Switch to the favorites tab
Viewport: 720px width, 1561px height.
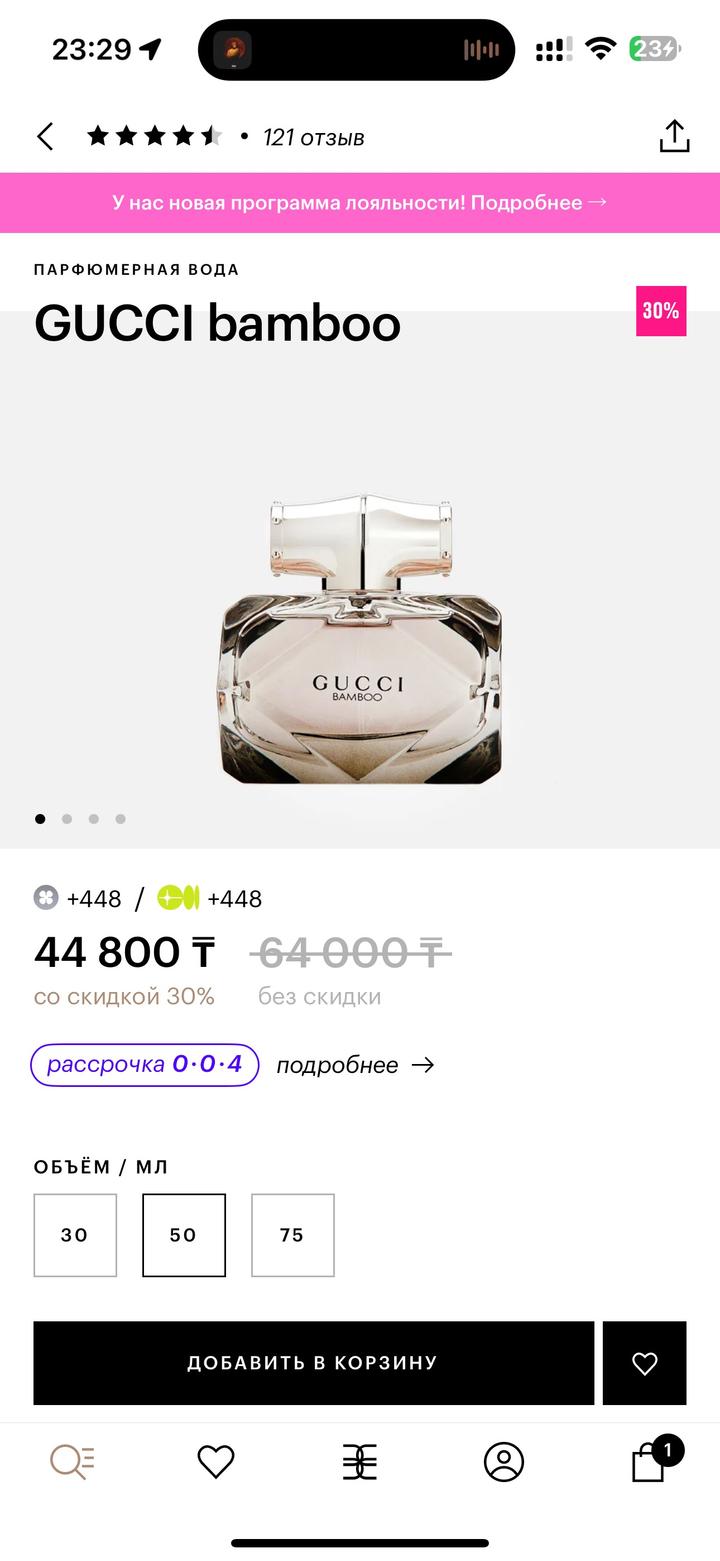[x=215, y=1462]
